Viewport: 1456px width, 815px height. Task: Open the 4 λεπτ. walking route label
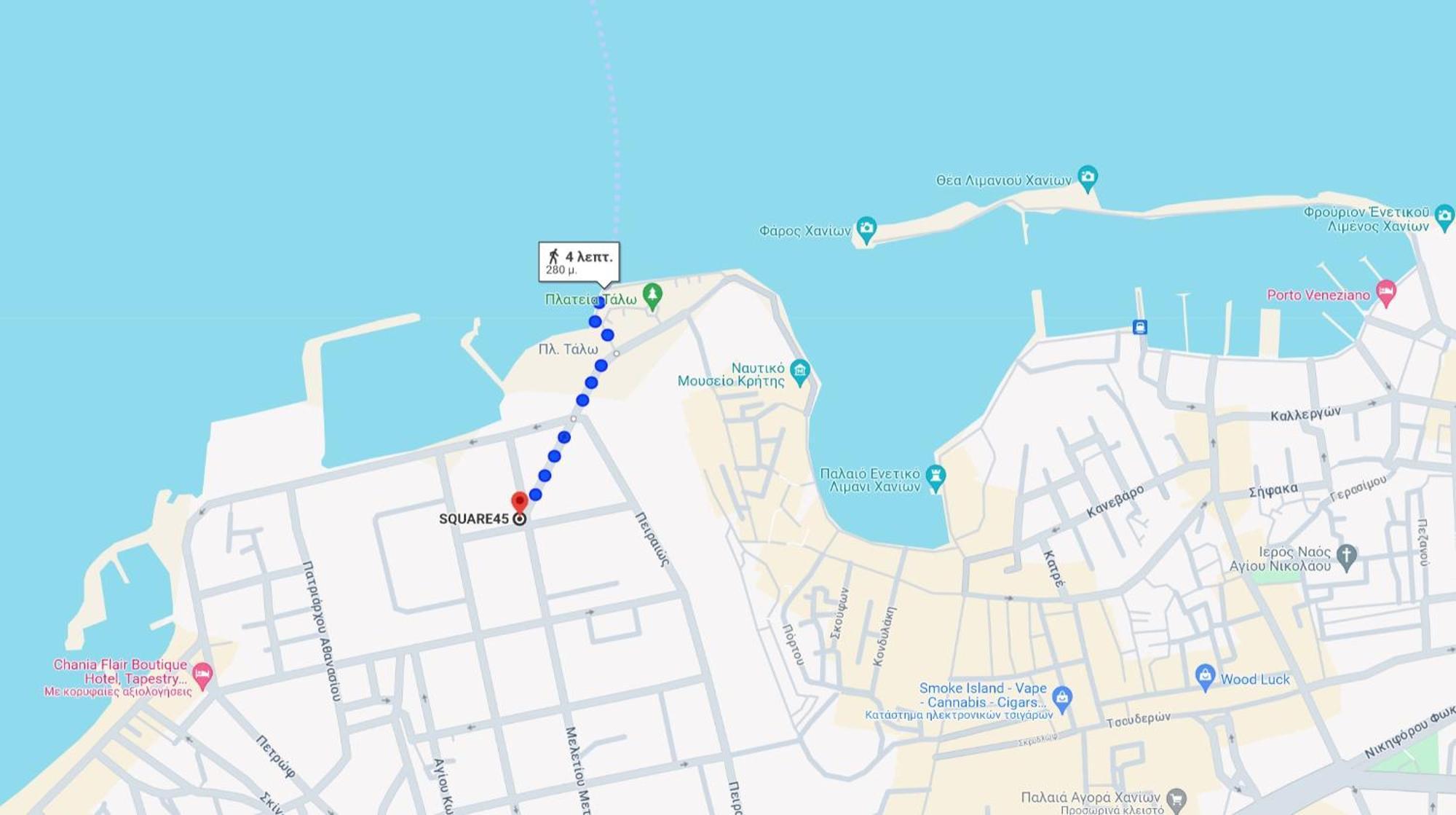tap(579, 262)
